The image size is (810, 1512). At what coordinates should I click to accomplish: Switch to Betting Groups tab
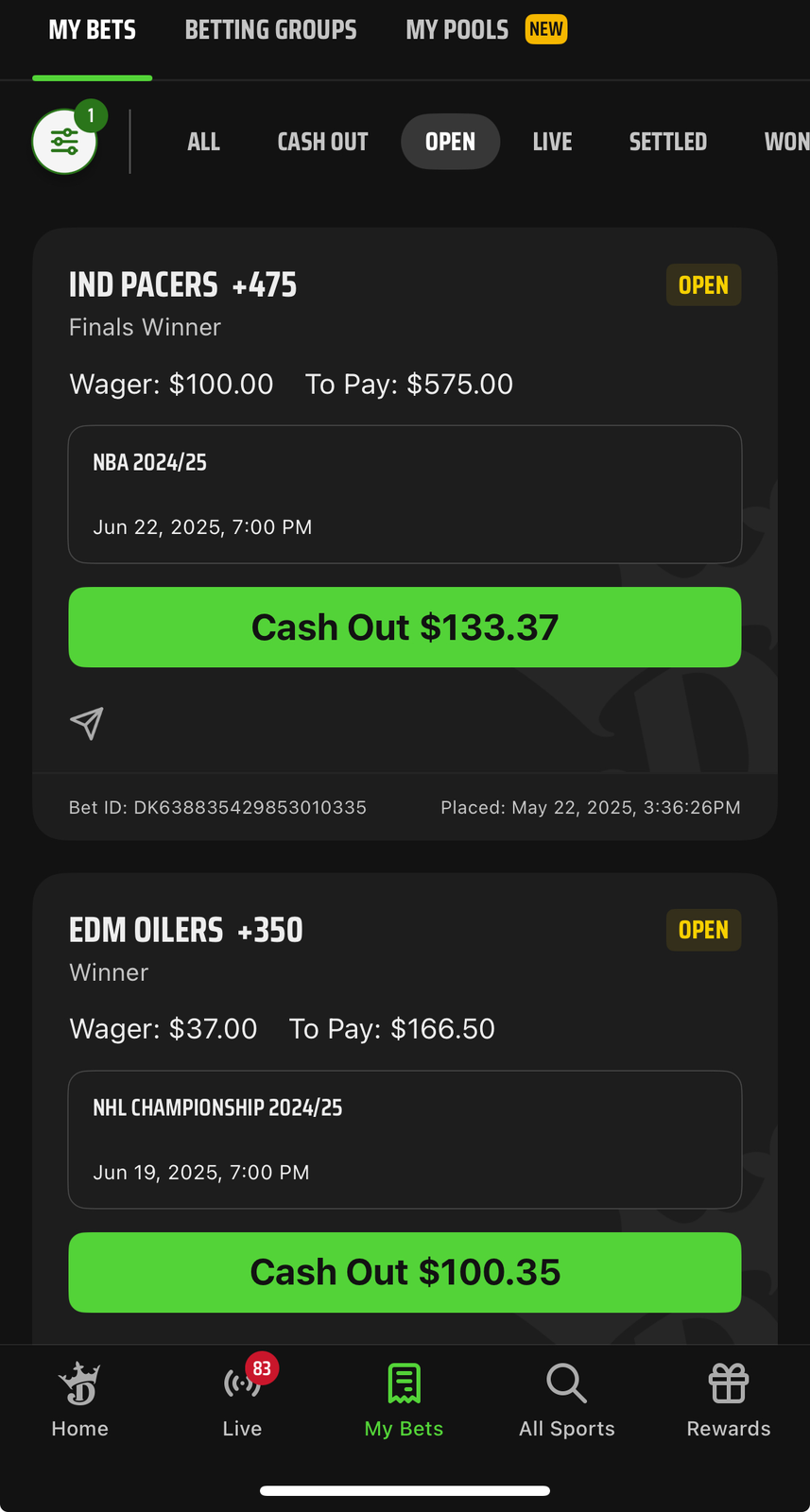click(x=270, y=30)
